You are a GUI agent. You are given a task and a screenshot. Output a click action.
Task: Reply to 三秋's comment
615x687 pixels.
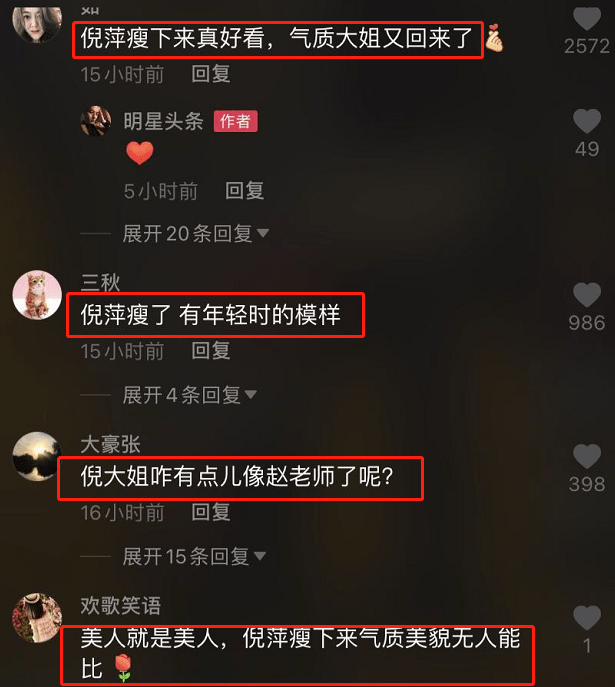pos(210,351)
